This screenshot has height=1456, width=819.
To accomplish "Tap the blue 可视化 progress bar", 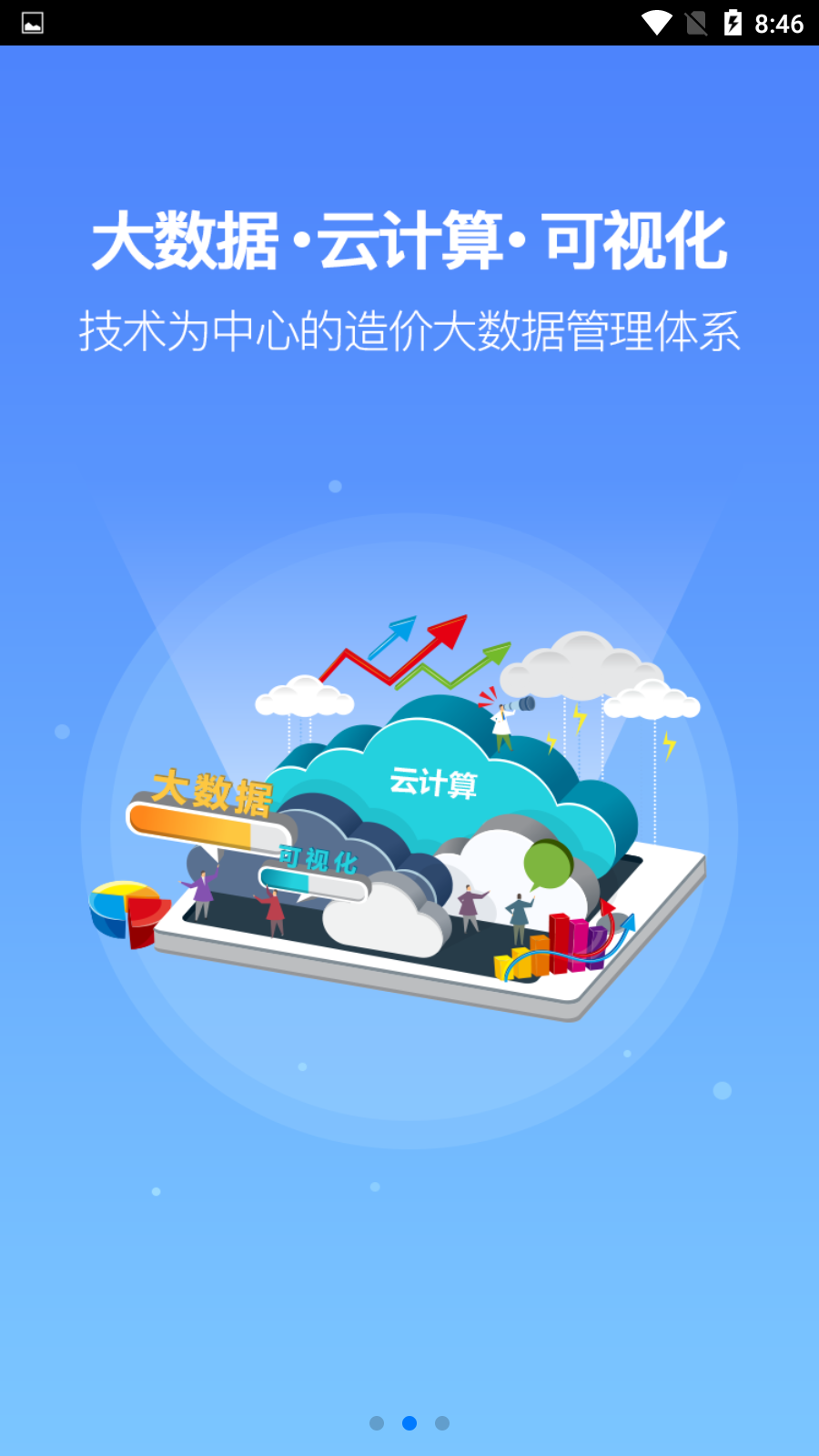I will (x=314, y=881).
